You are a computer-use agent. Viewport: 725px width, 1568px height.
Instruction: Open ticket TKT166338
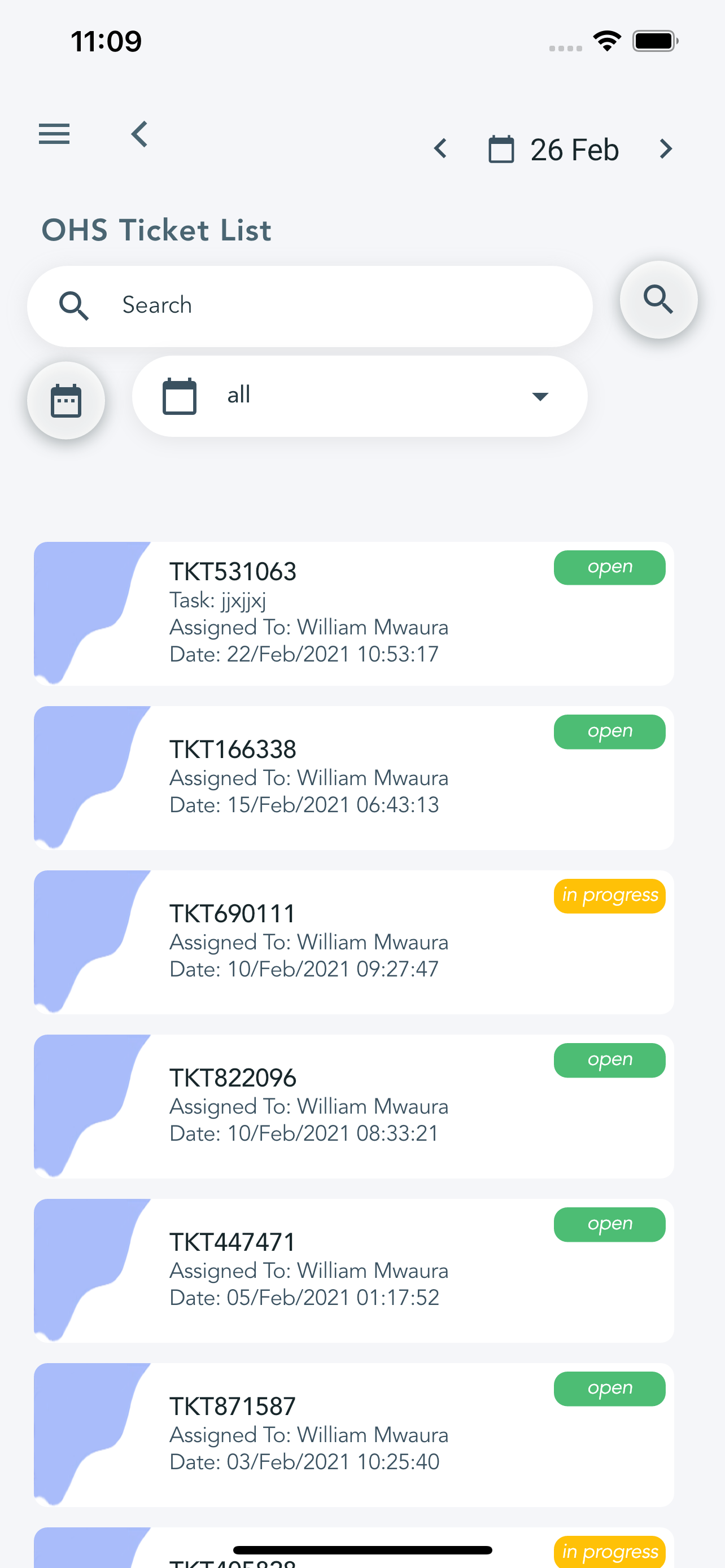click(x=353, y=778)
